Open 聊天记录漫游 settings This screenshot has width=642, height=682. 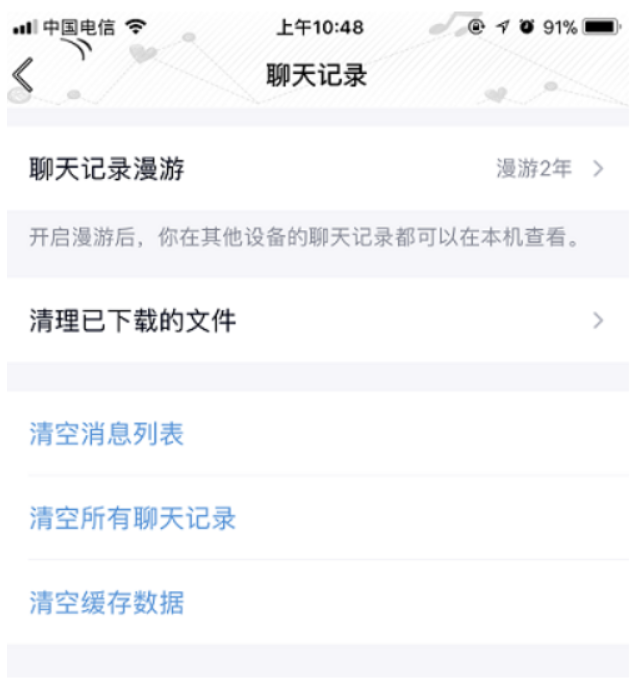point(320,169)
